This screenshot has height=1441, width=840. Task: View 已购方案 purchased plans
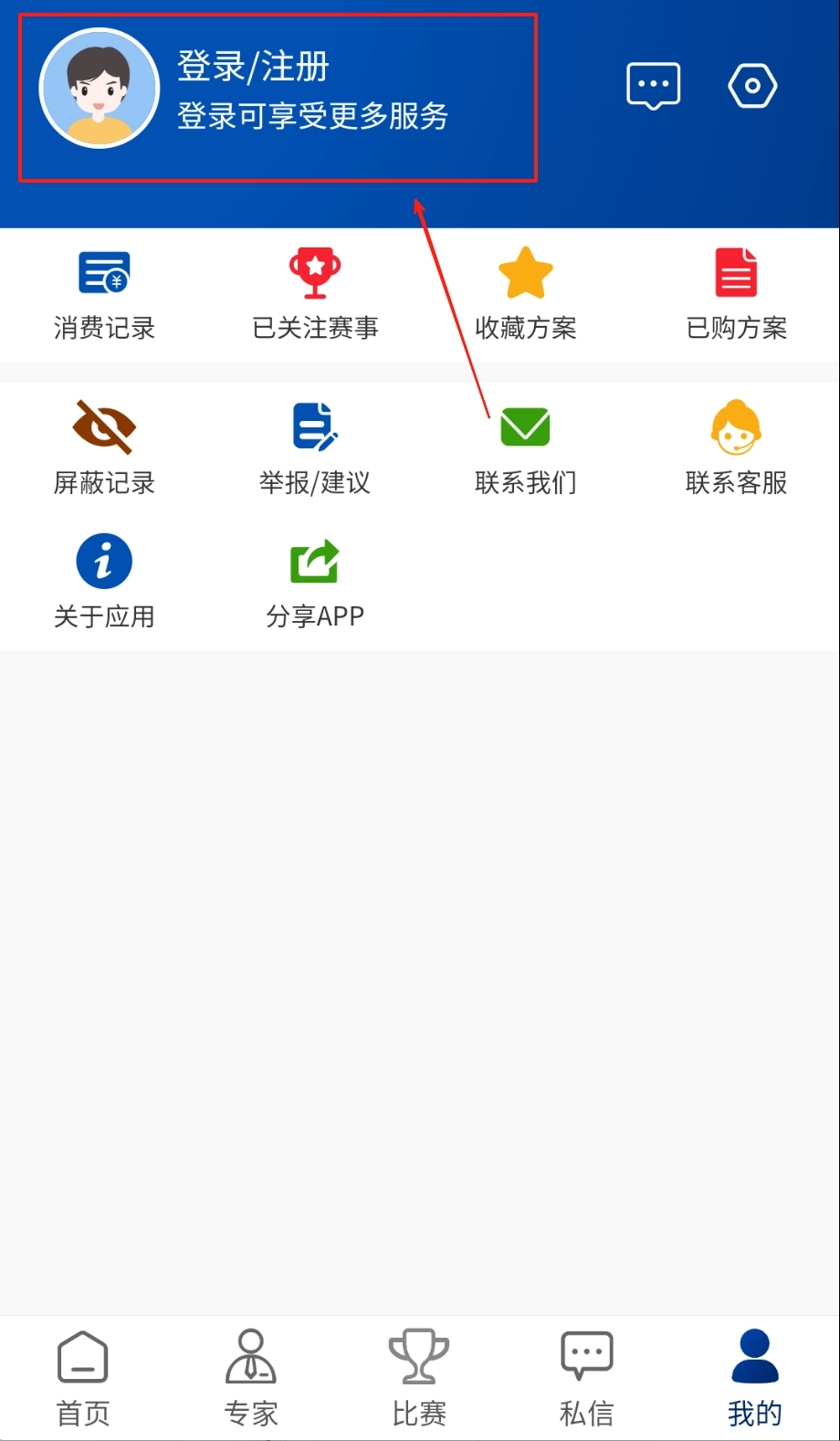pos(736,294)
